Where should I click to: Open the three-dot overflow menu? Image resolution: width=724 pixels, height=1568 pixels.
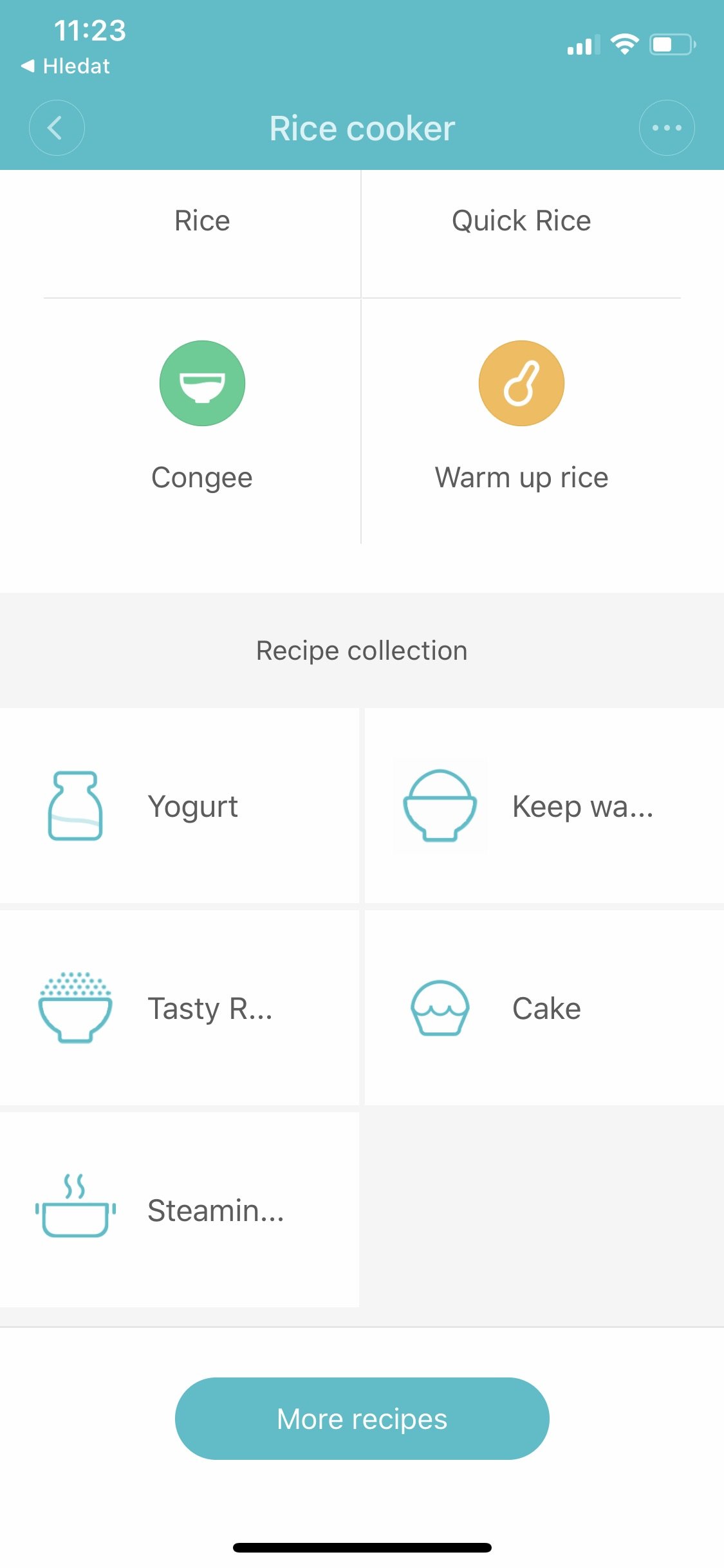pyautogui.click(x=666, y=128)
